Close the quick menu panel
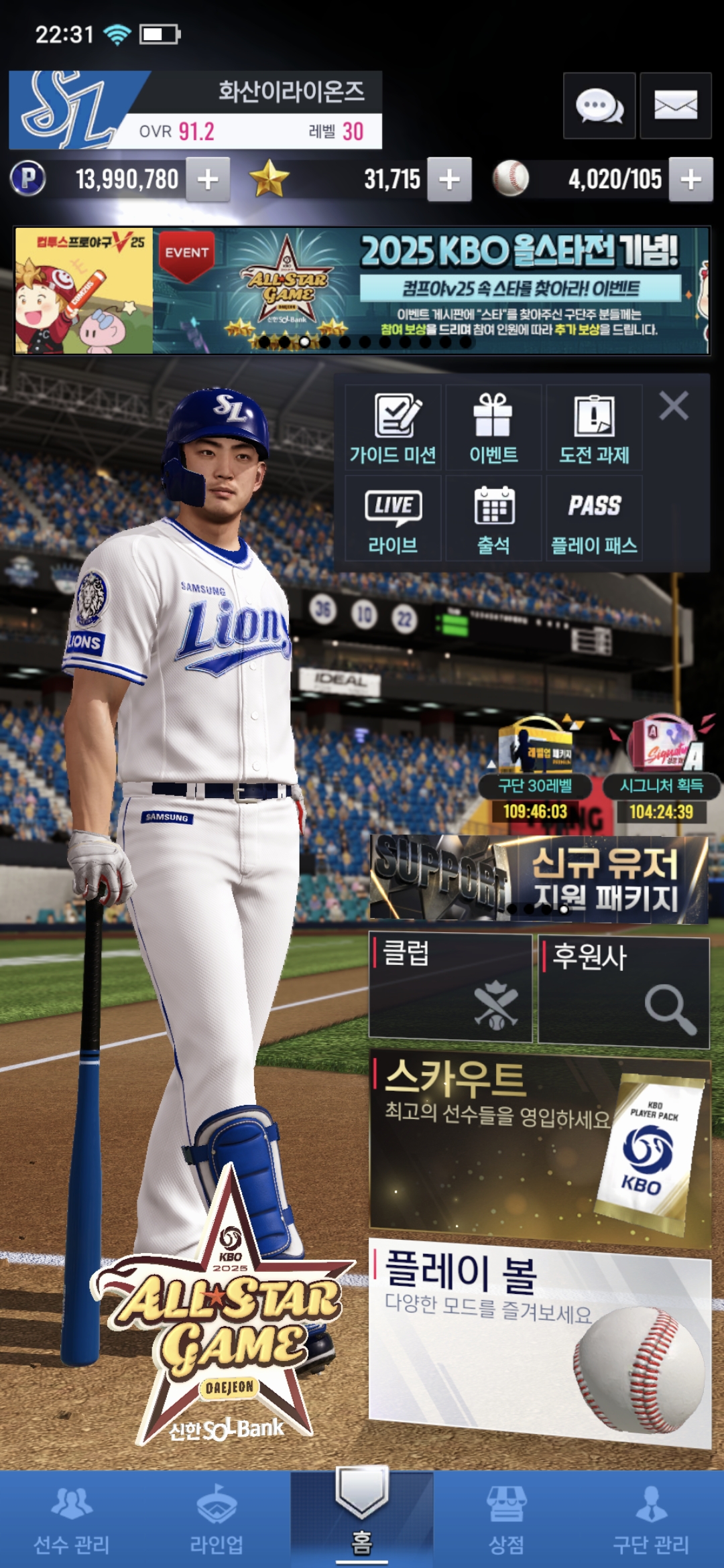The image size is (724, 1568). click(674, 406)
